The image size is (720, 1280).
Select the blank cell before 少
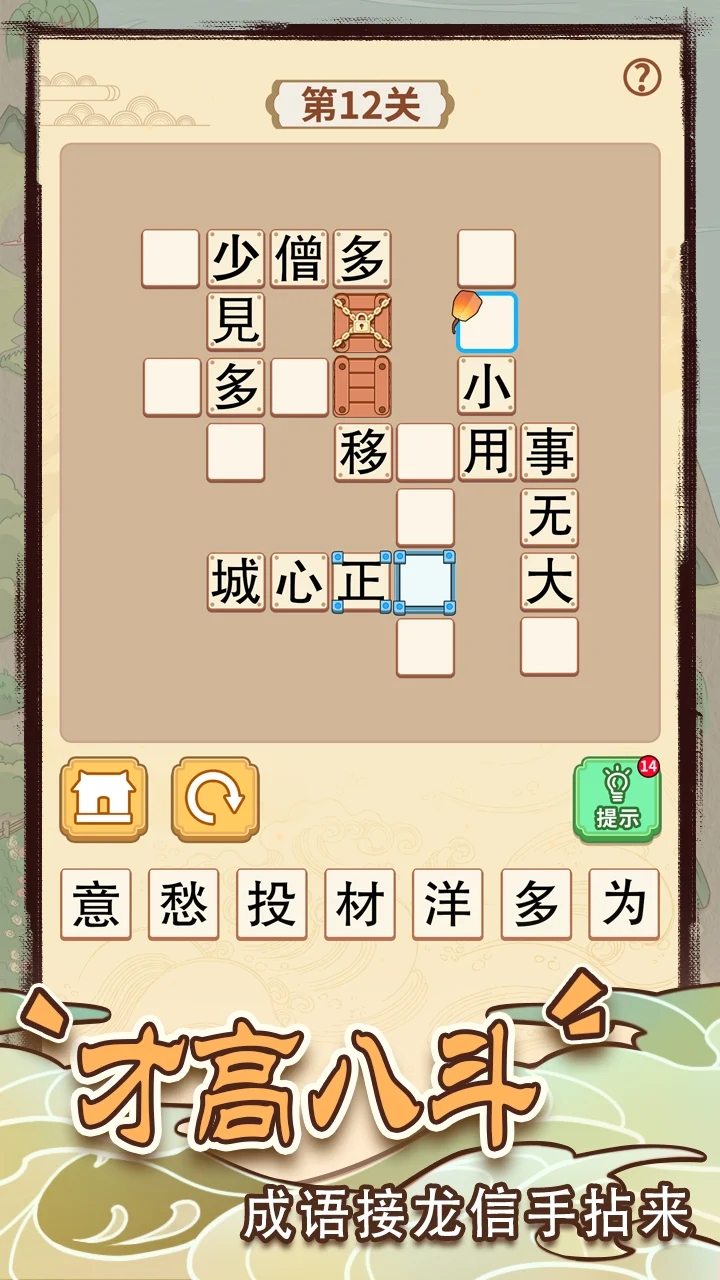click(x=171, y=258)
